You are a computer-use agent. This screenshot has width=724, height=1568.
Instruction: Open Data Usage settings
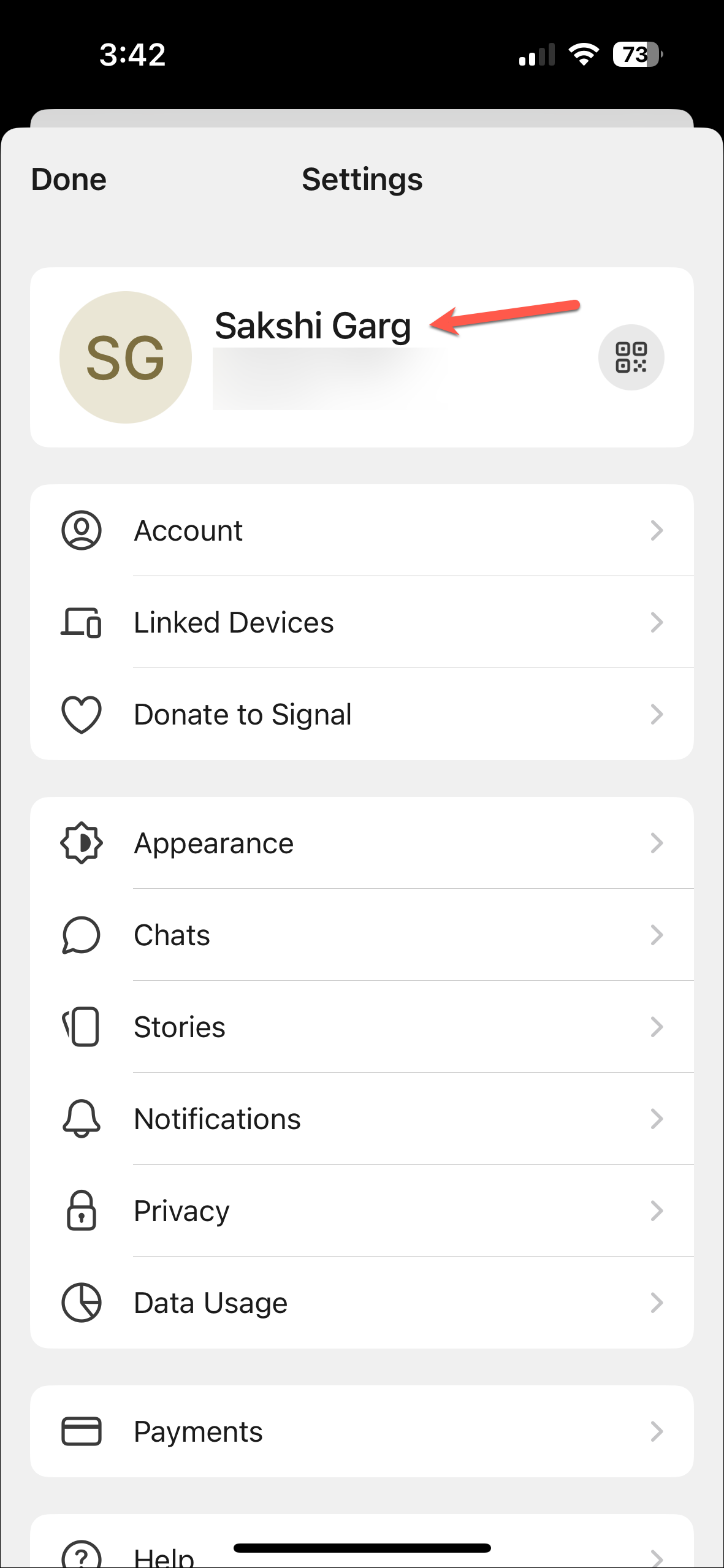pos(362,1303)
